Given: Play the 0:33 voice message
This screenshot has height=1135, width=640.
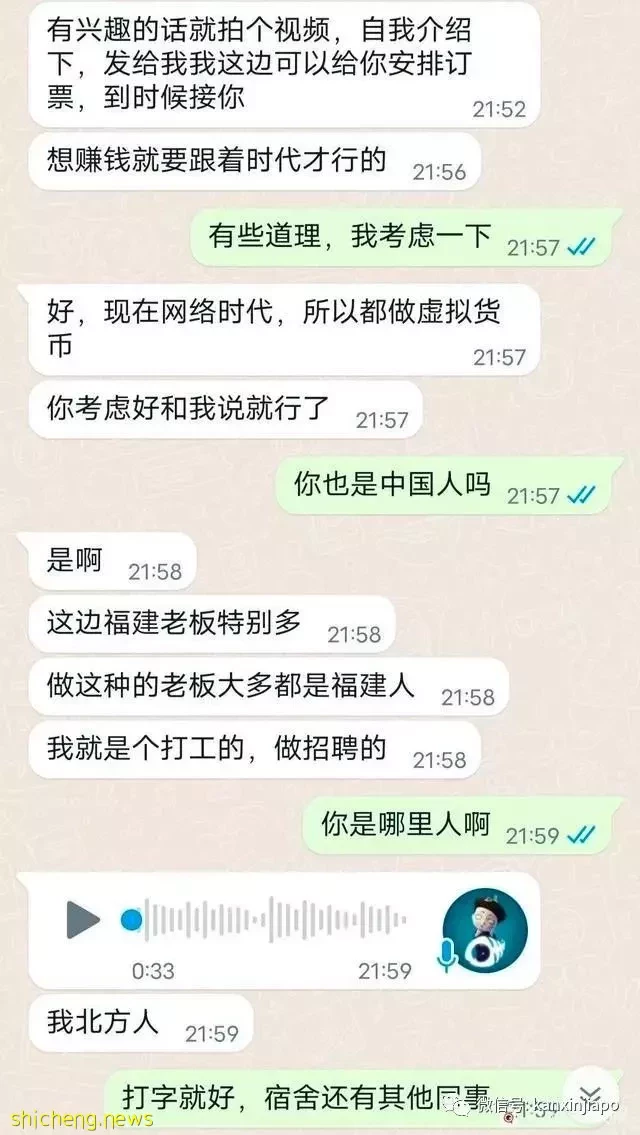Looking at the screenshot, I should 82,919.
